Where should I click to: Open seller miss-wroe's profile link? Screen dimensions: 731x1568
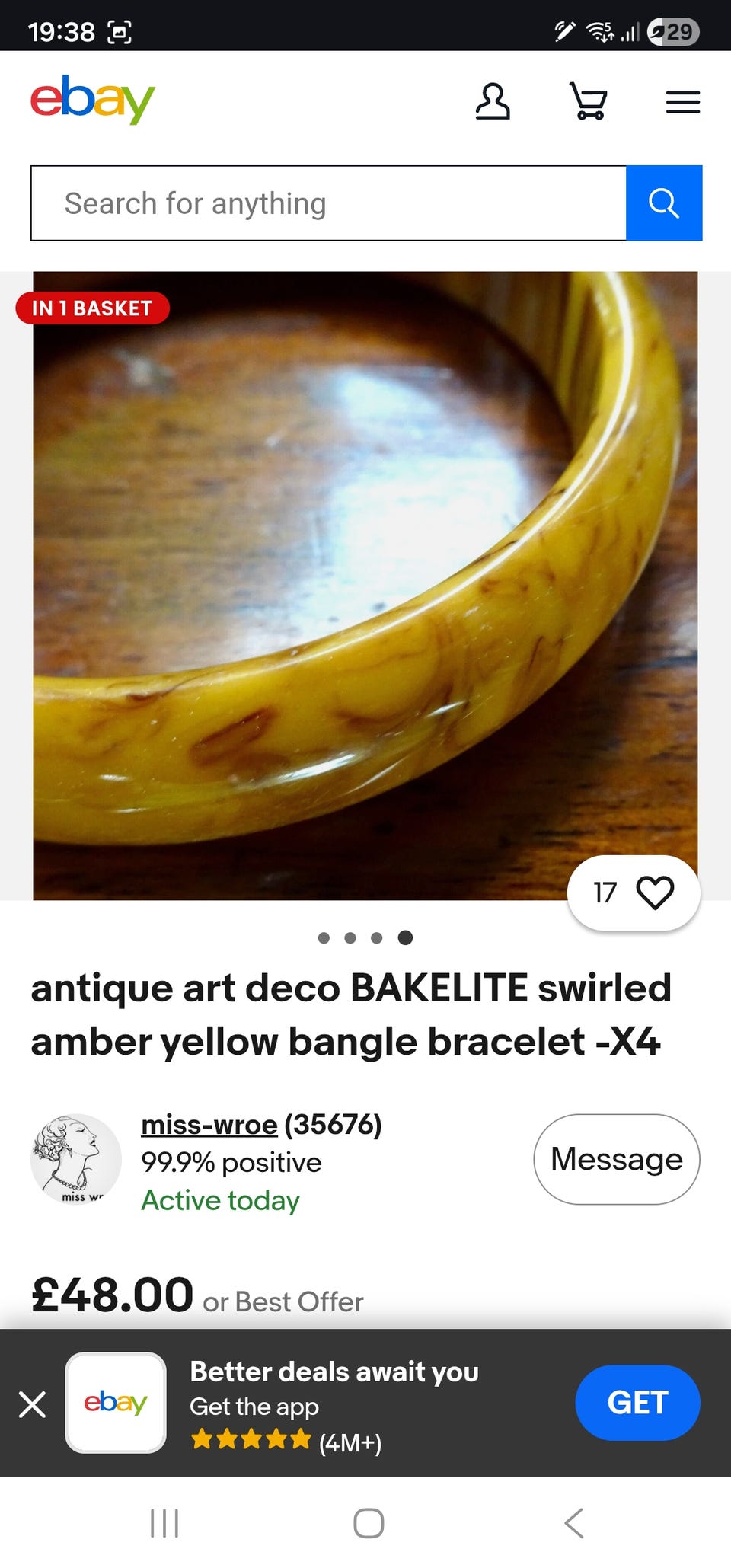tap(209, 1124)
